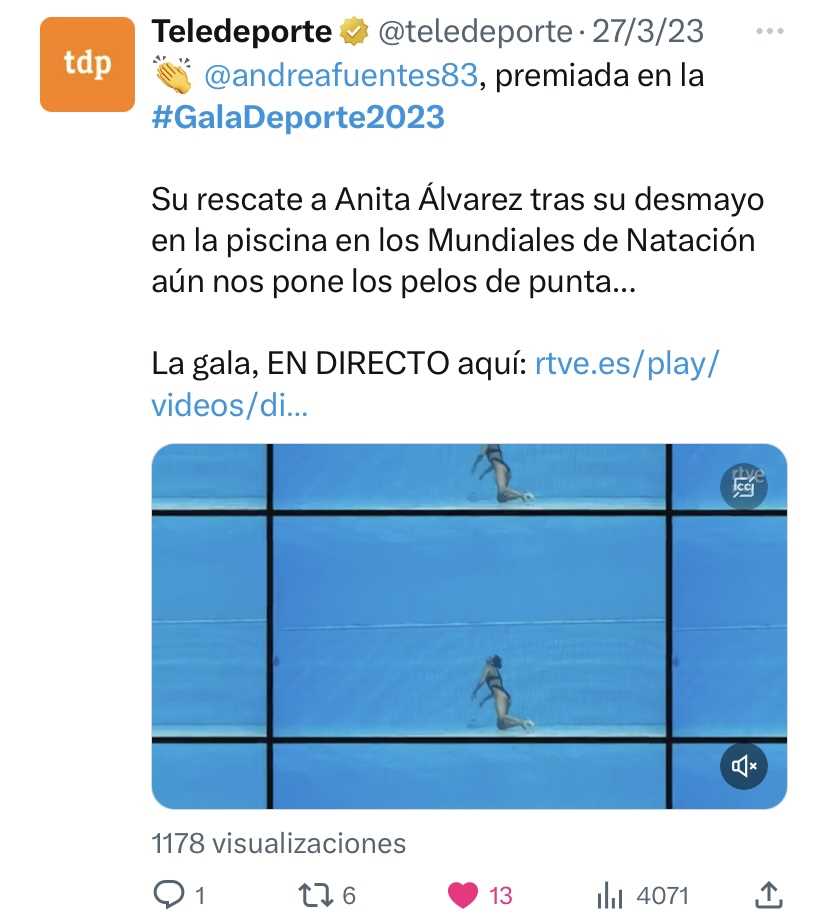Unlike the tweet with the heart icon
Screen dimensions: 828x924
[x=462, y=895]
